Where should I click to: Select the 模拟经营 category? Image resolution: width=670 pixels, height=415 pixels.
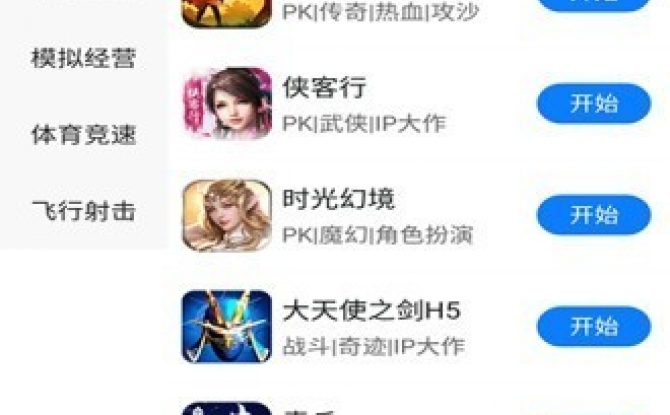click(x=83, y=58)
